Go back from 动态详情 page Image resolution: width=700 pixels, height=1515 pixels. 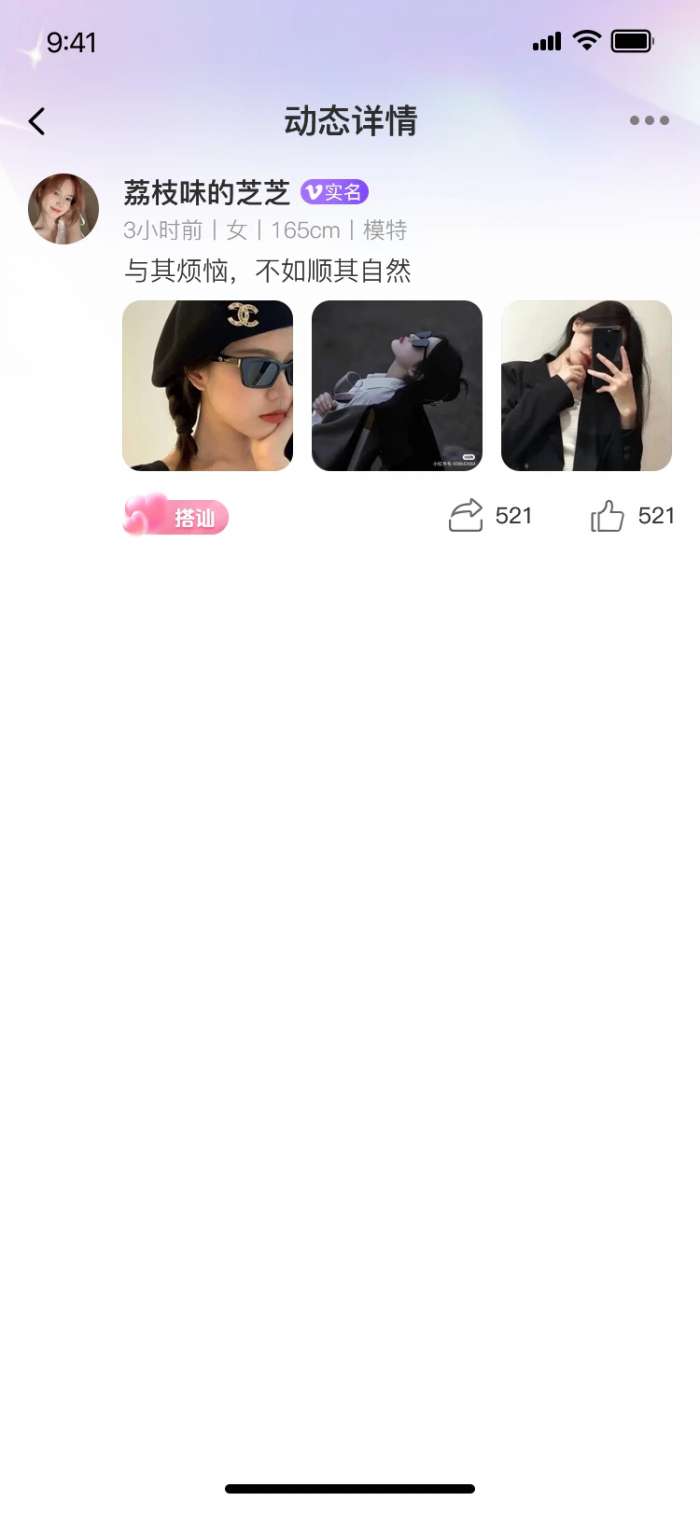click(37, 122)
